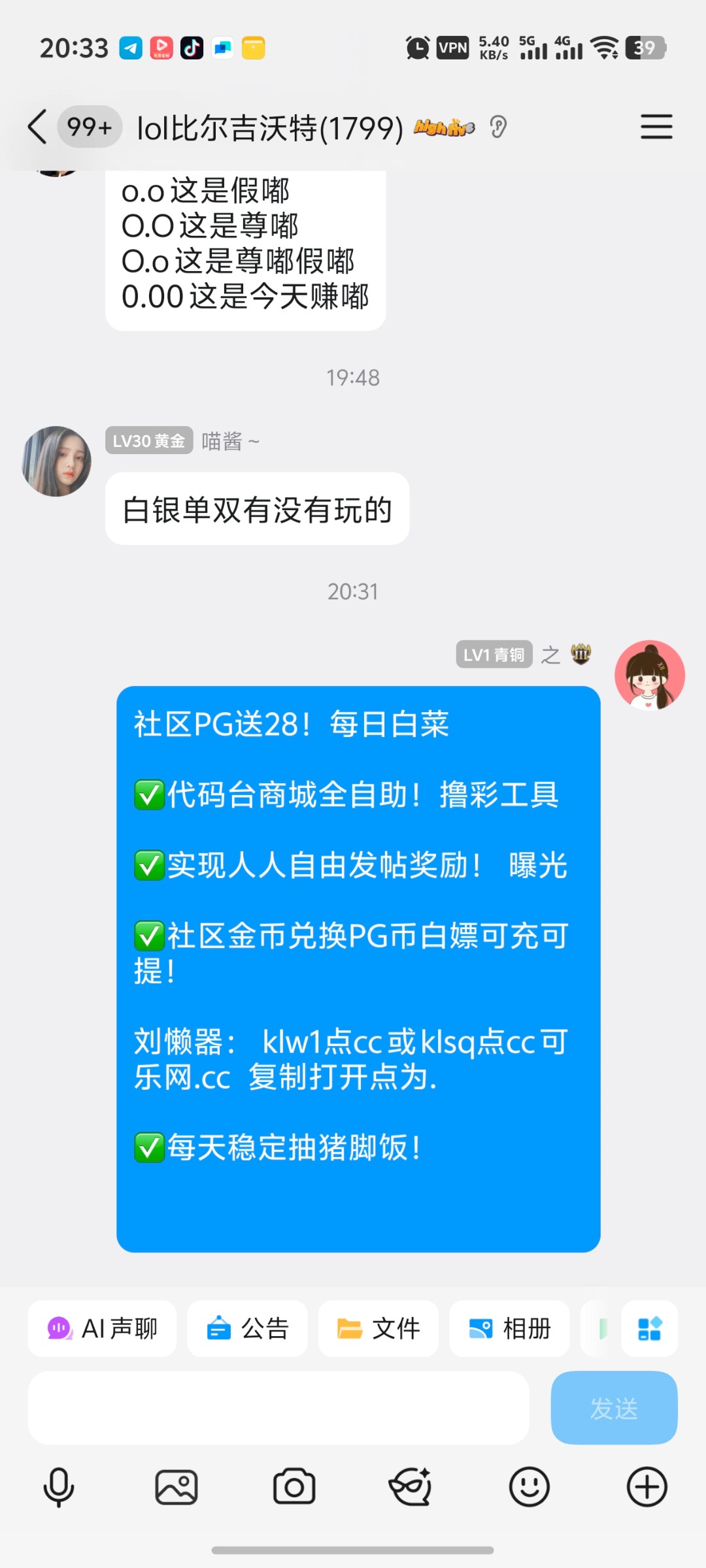706x1568 pixels.
Task: Open the 相册 group album
Action: tap(509, 1329)
